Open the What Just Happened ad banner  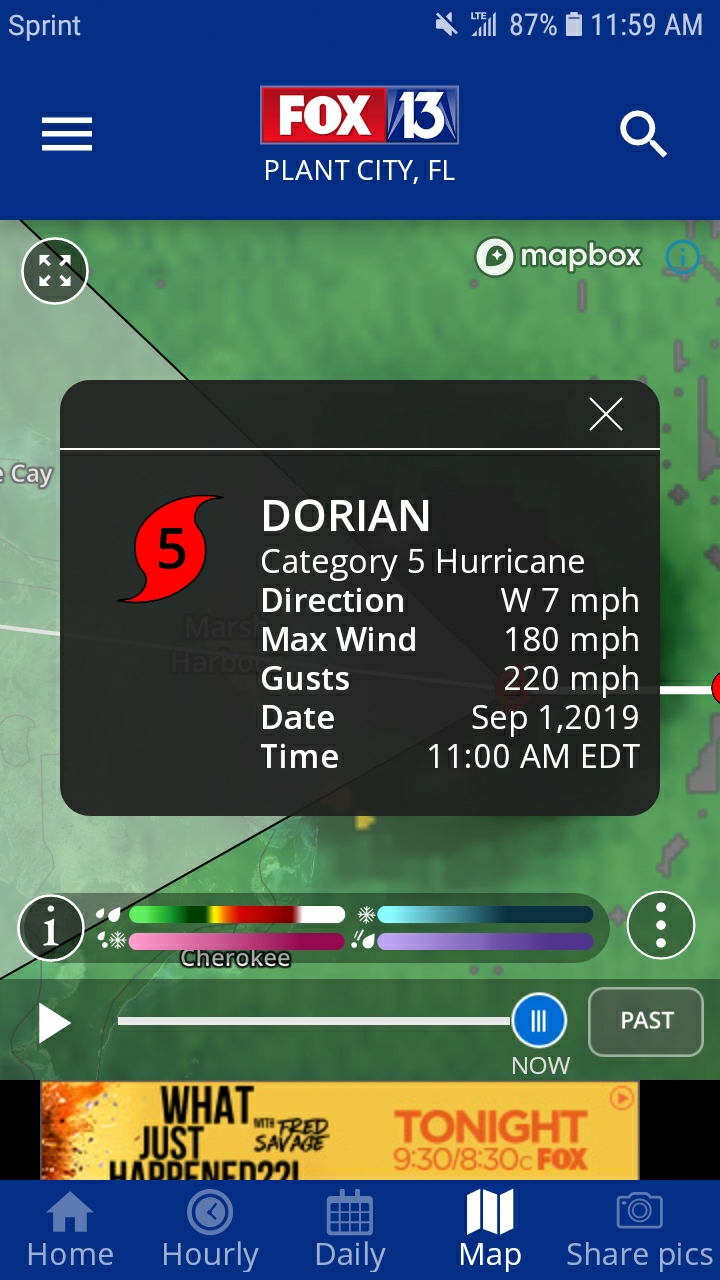[340, 1130]
